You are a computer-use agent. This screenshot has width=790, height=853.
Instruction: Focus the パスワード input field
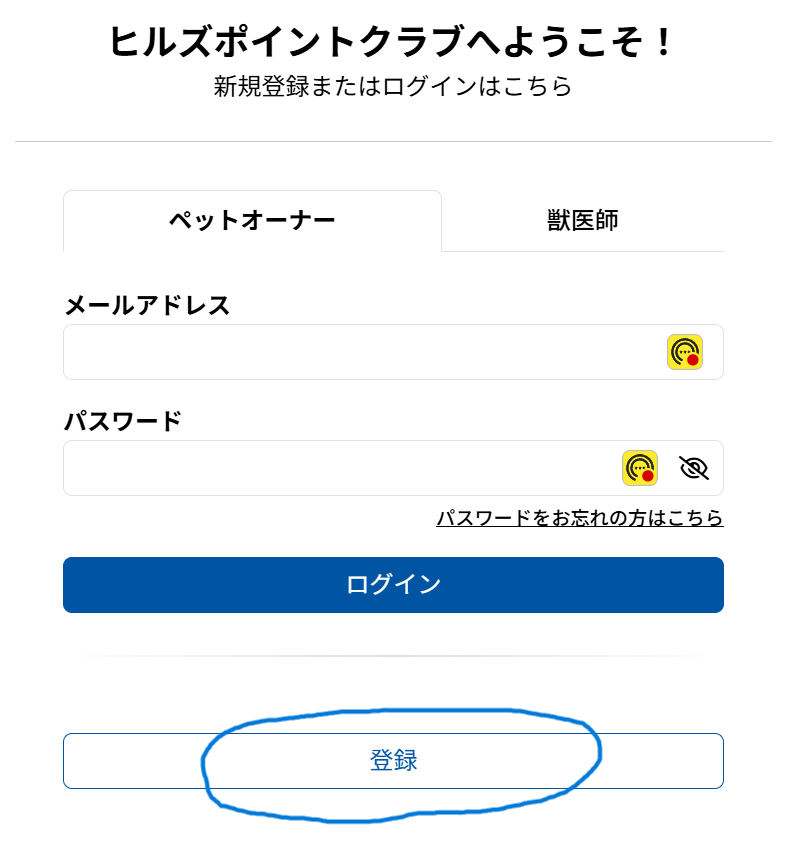point(393,468)
